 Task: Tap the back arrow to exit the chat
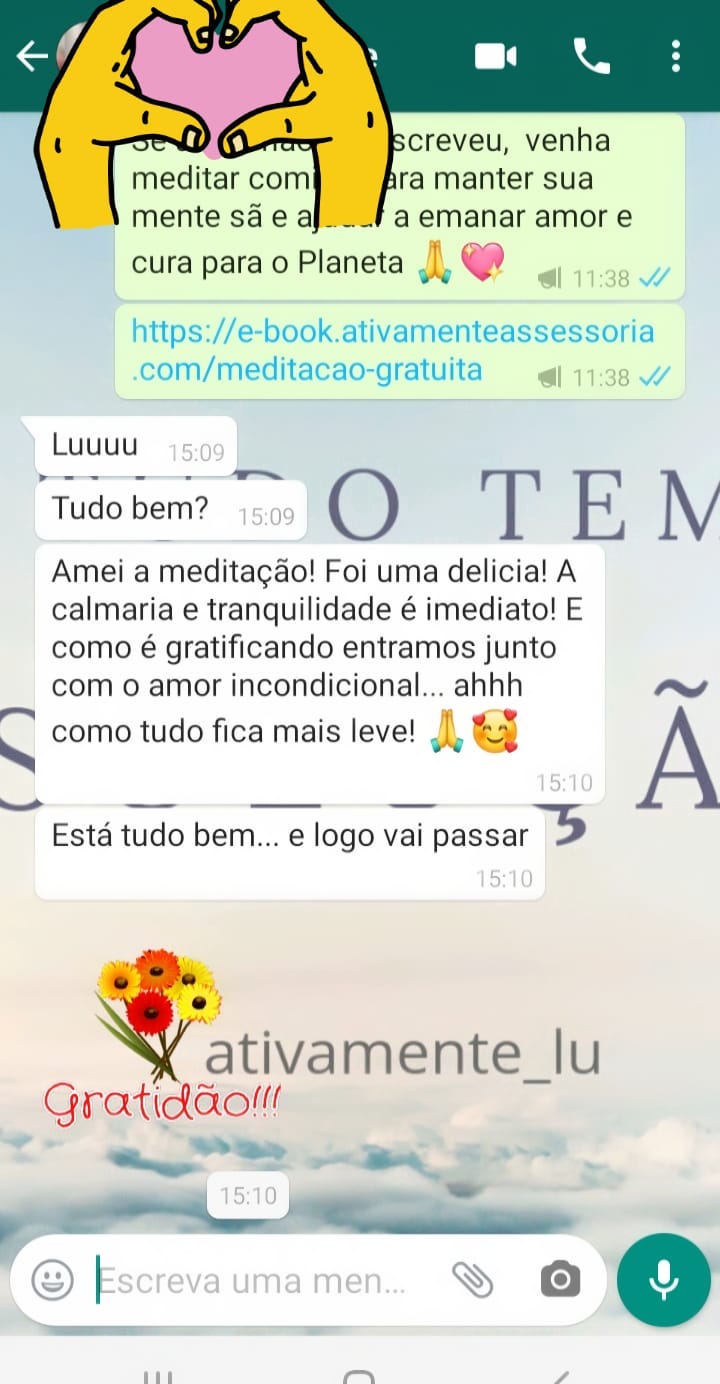click(30, 56)
